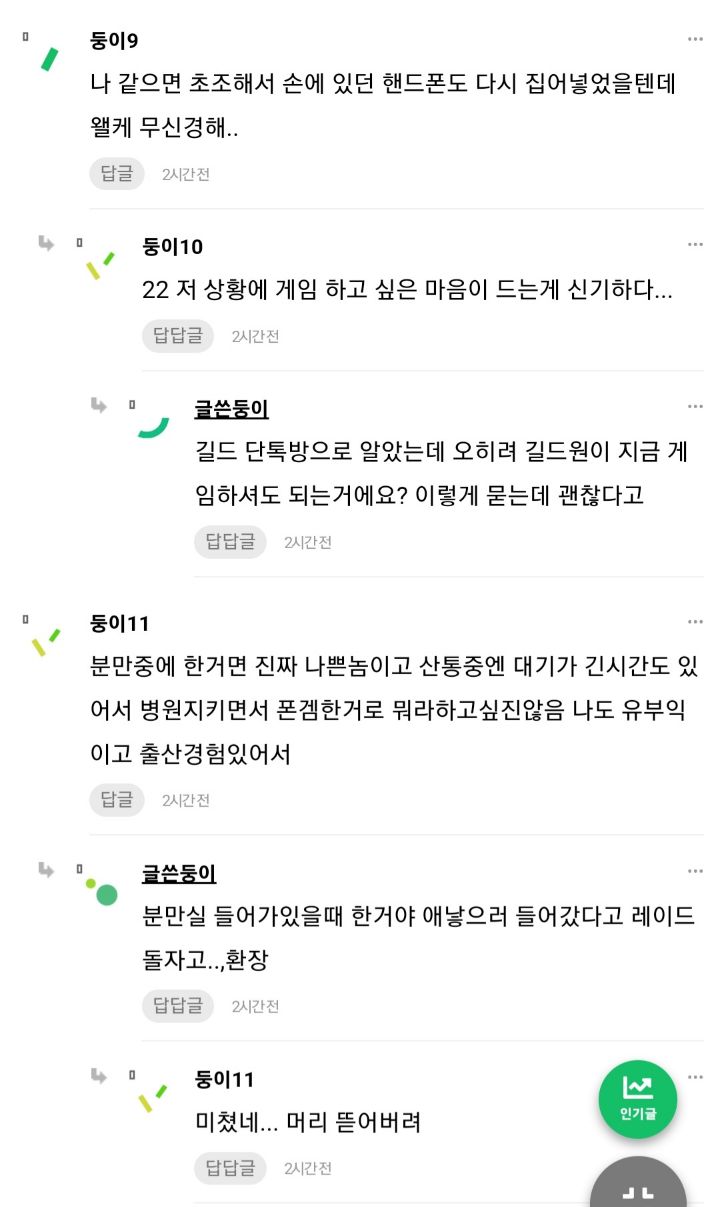Open the 인기글 popular posts floating button
The image size is (720, 1207).
[x=637, y=1099]
